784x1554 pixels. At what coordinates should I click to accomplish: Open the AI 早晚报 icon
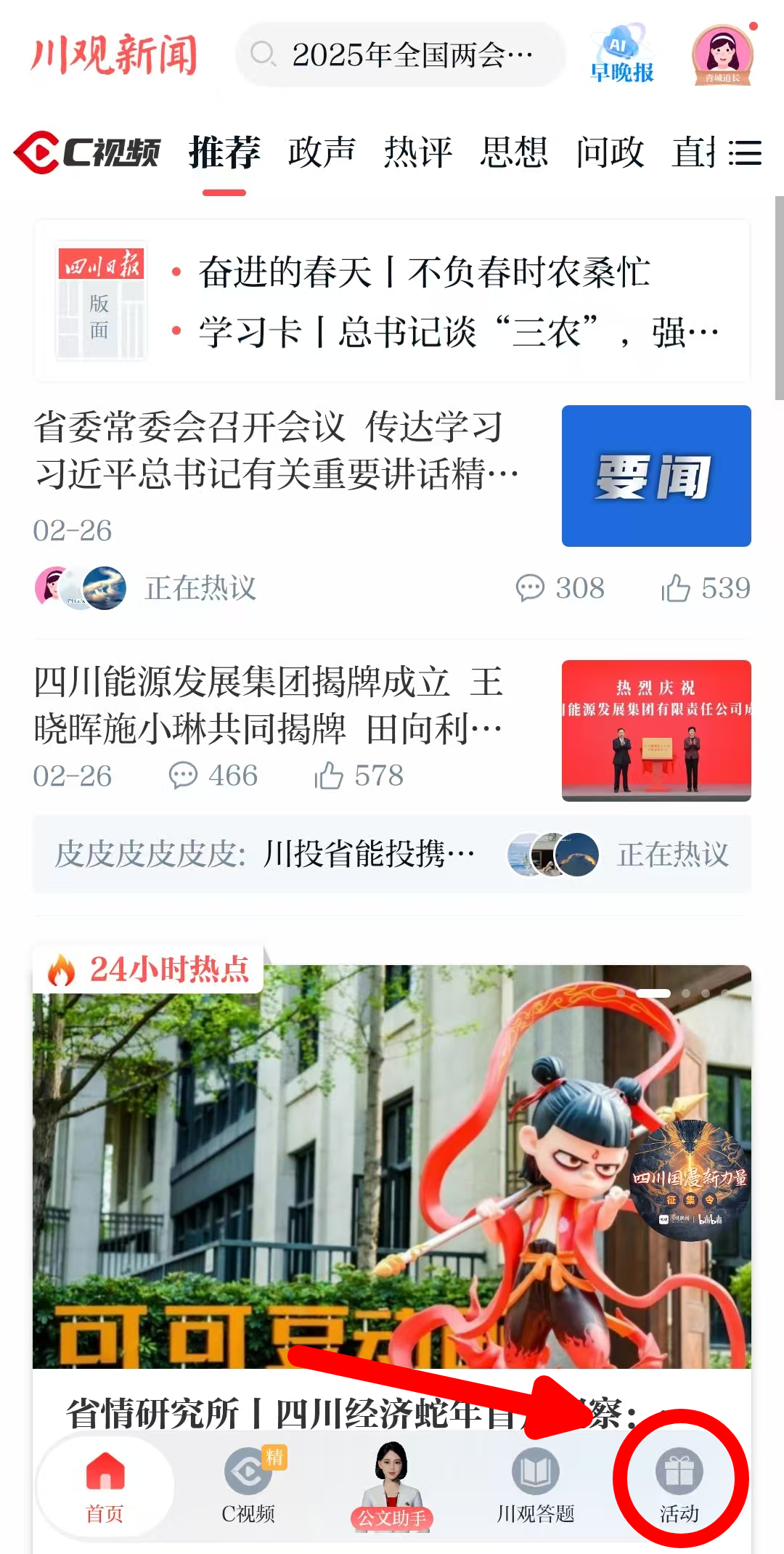click(621, 54)
